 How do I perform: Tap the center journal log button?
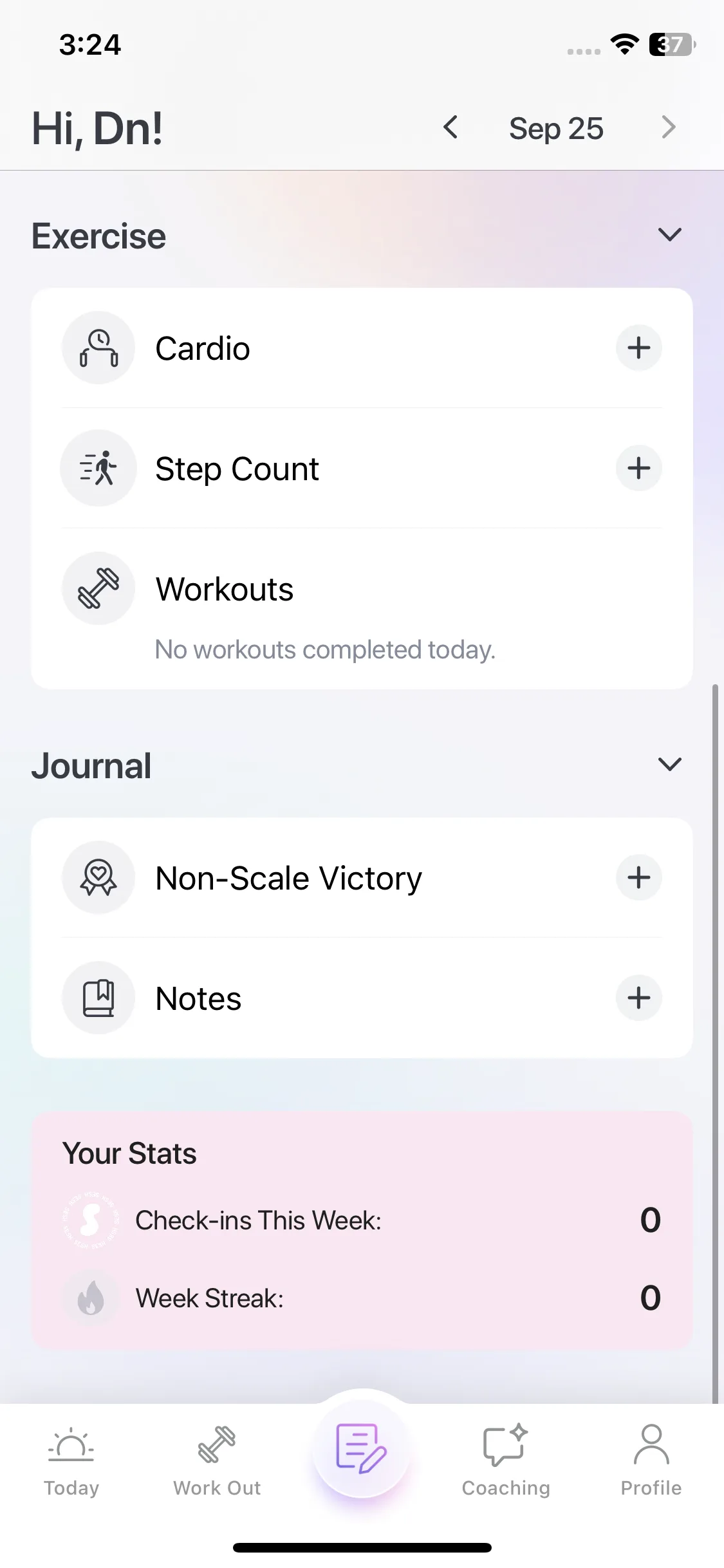pos(362,1448)
